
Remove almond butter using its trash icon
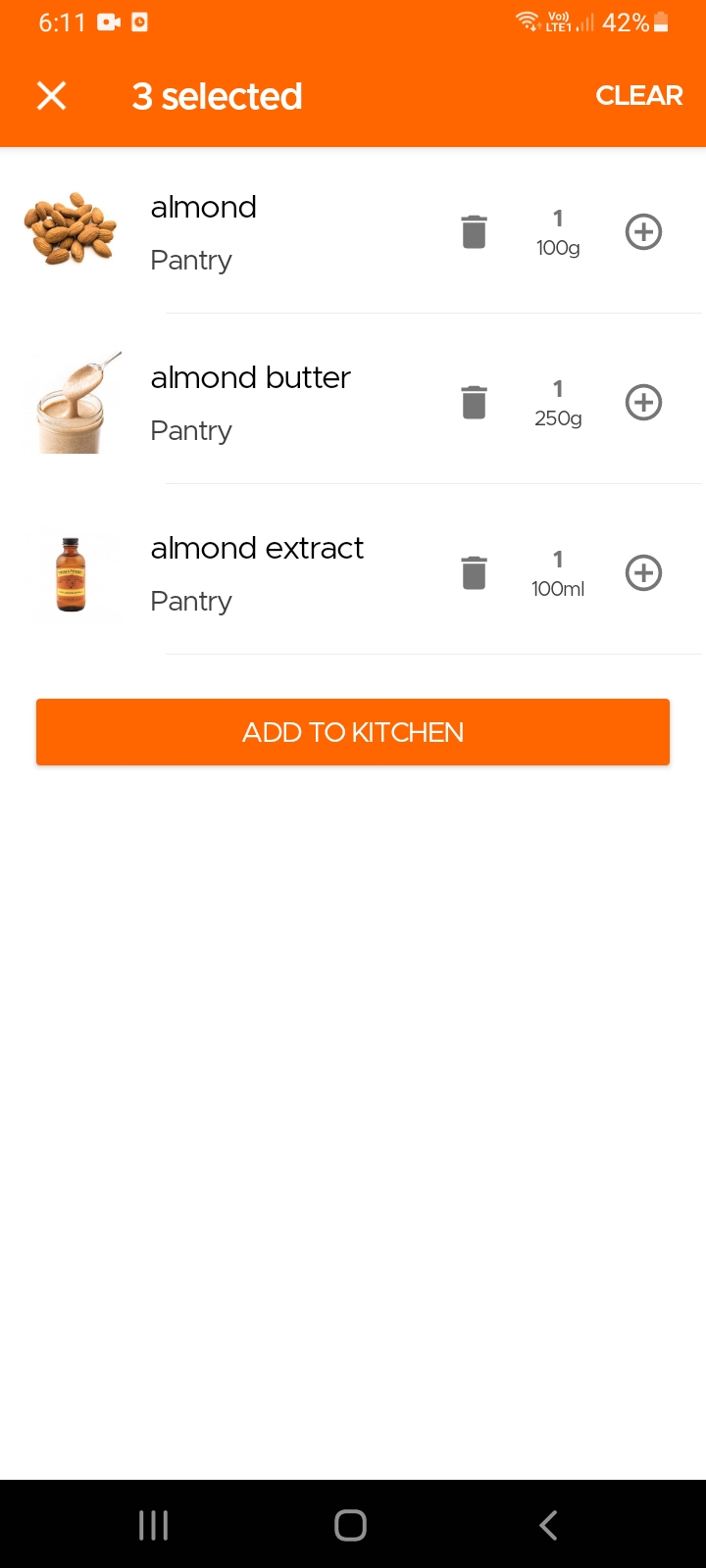tap(474, 403)
